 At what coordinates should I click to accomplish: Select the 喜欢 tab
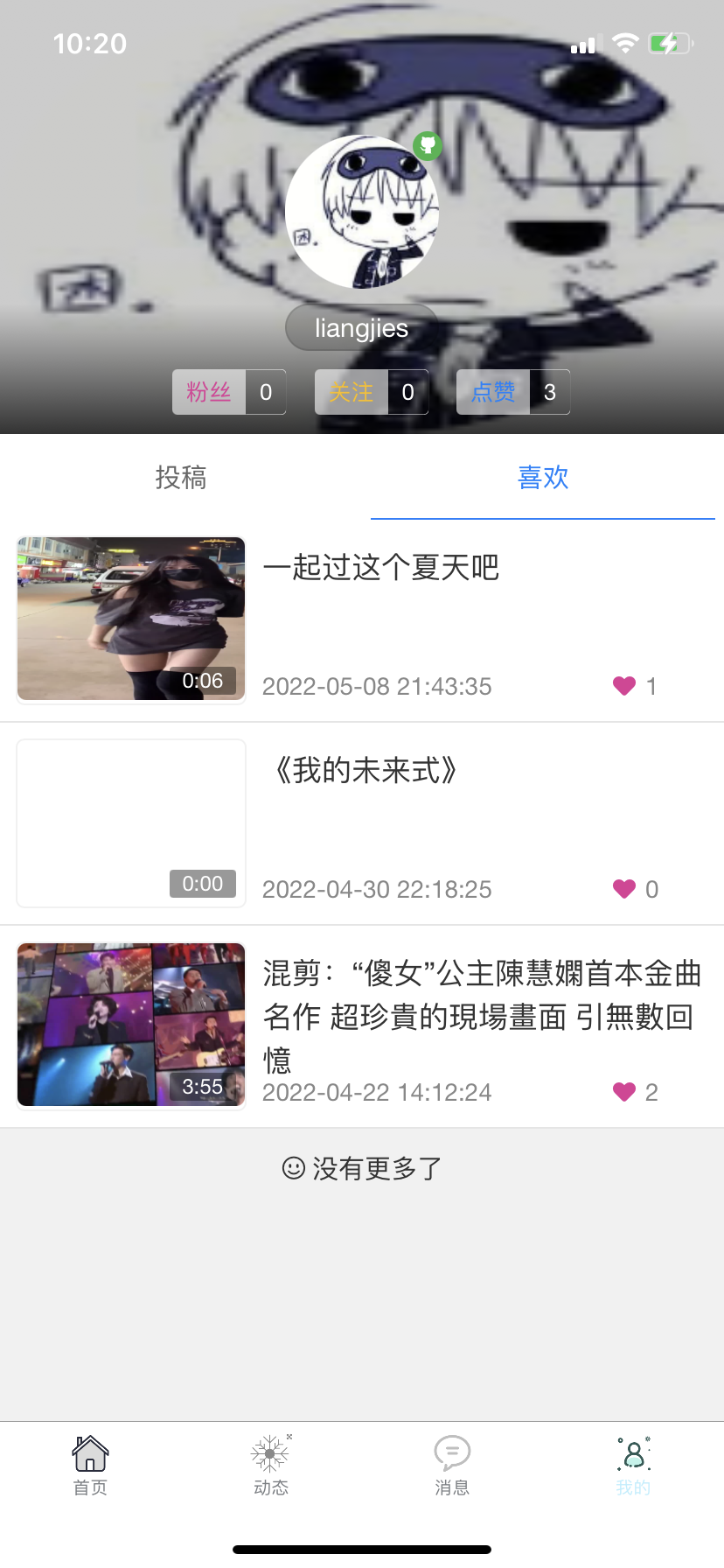coord(543,478)
